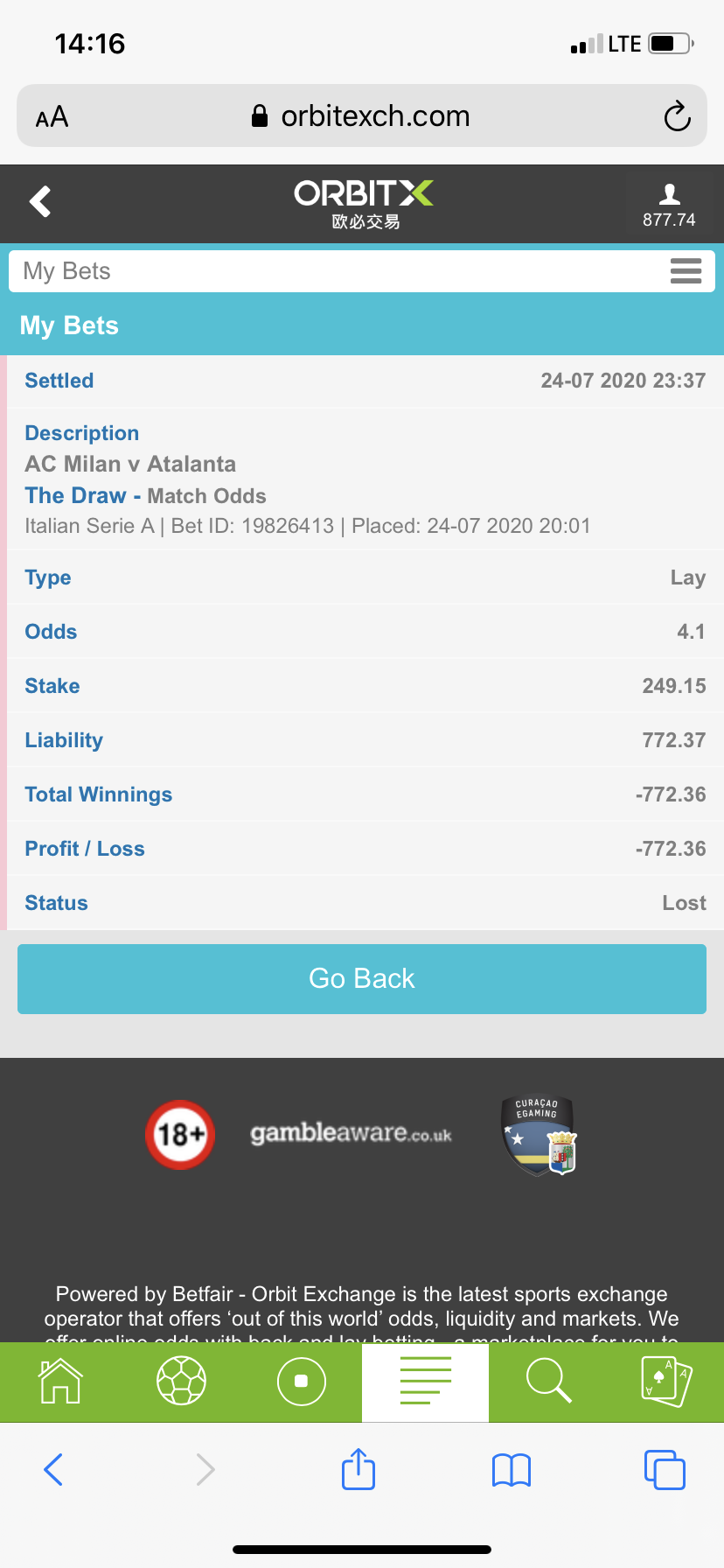The image size is (724, 1568).
Task: Open the casino cards tab
Action: pos(666,1382)
